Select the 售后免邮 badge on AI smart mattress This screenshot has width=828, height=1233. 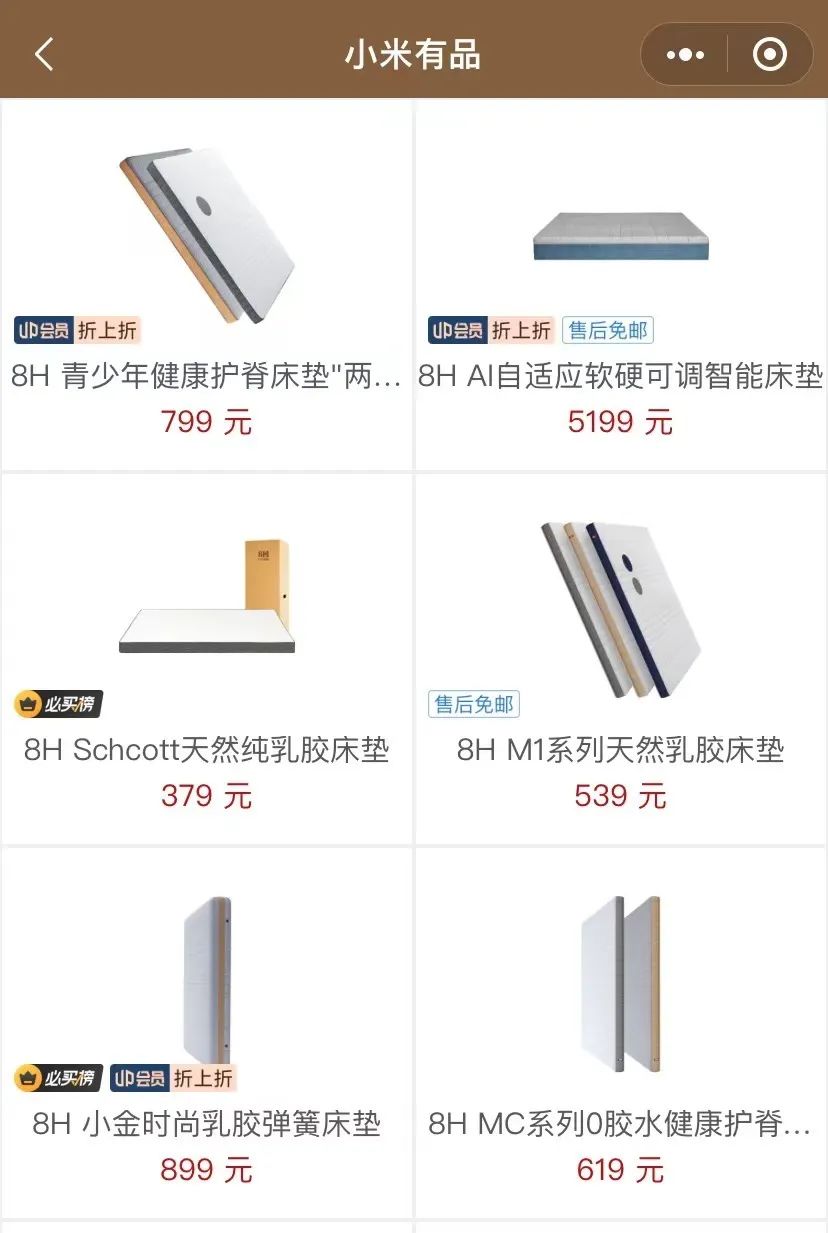(606, 330)
